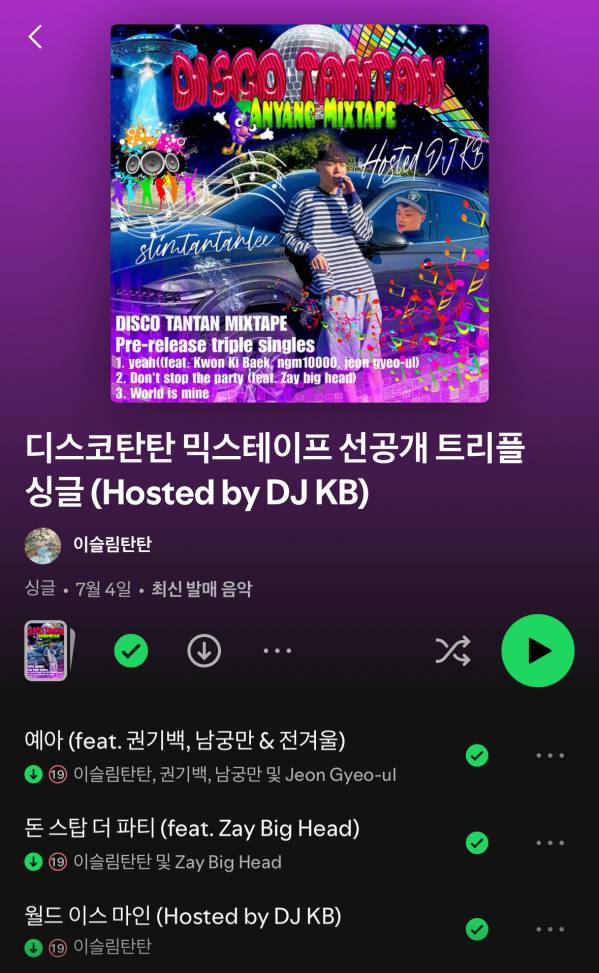Open more options for 돈 스탑 더 파티
Image resolution: width=599 pixels, height=973 pixels.
(550, 843)
